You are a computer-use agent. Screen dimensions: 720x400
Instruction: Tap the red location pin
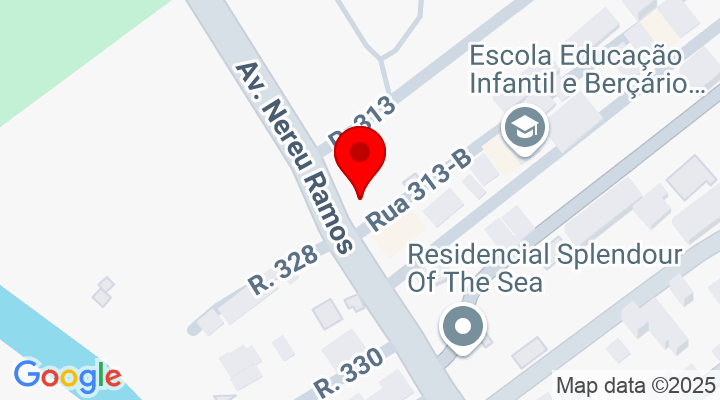pos(360,159)
